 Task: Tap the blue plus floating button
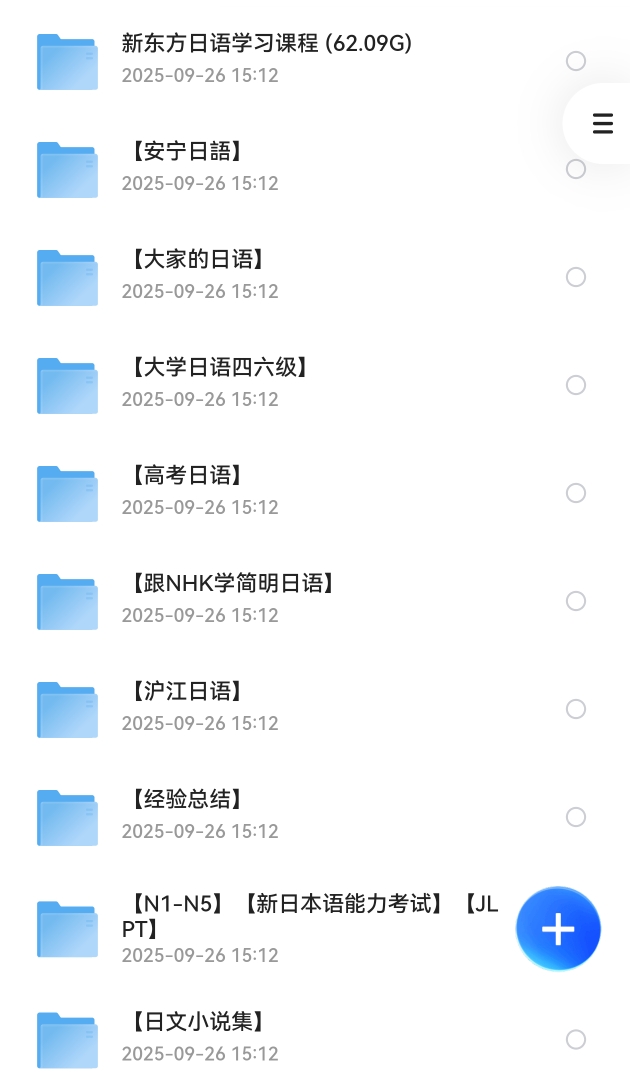(558, 929)
